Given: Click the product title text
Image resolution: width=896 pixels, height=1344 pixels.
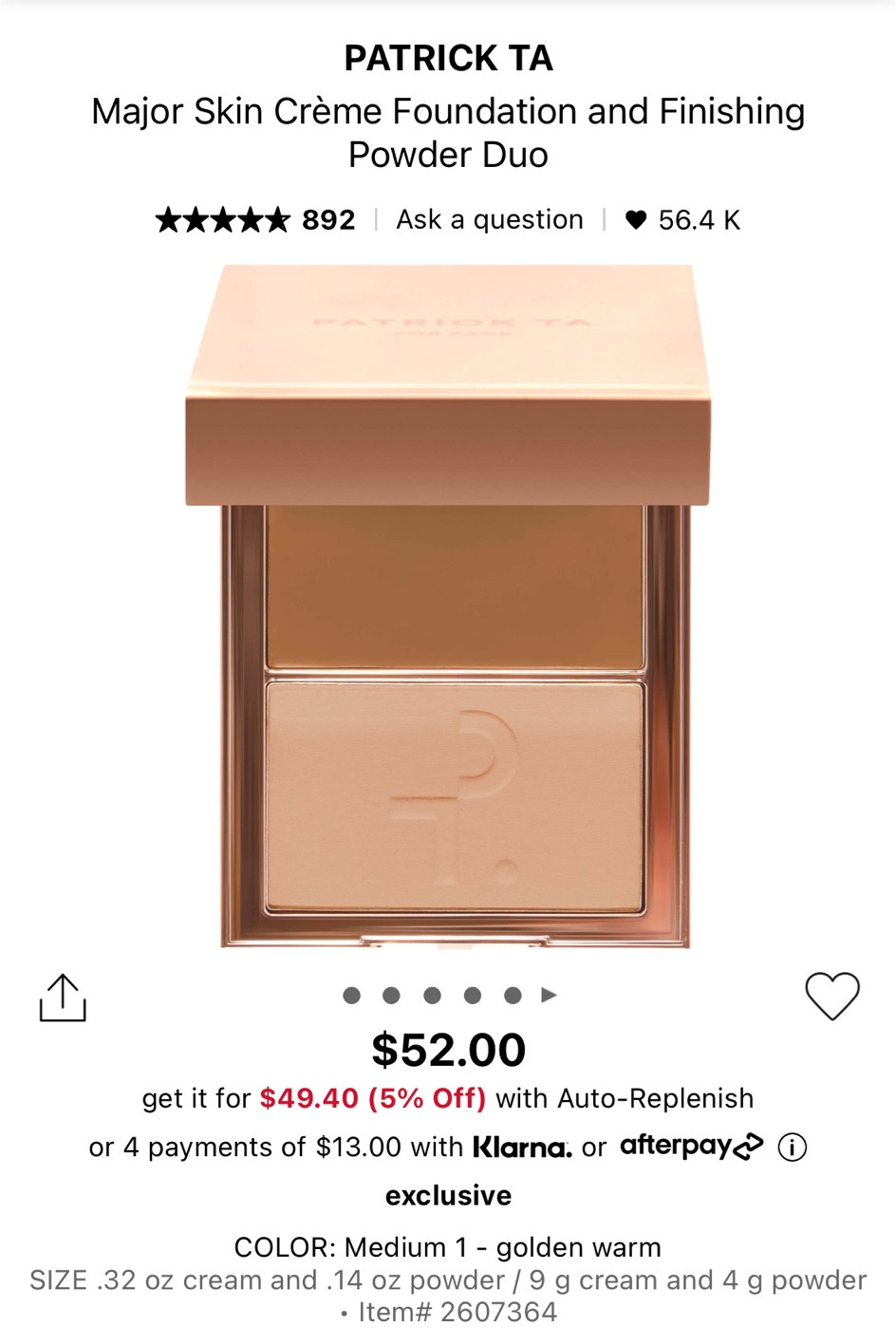Looking at the screenshot, I should point(447,132).
